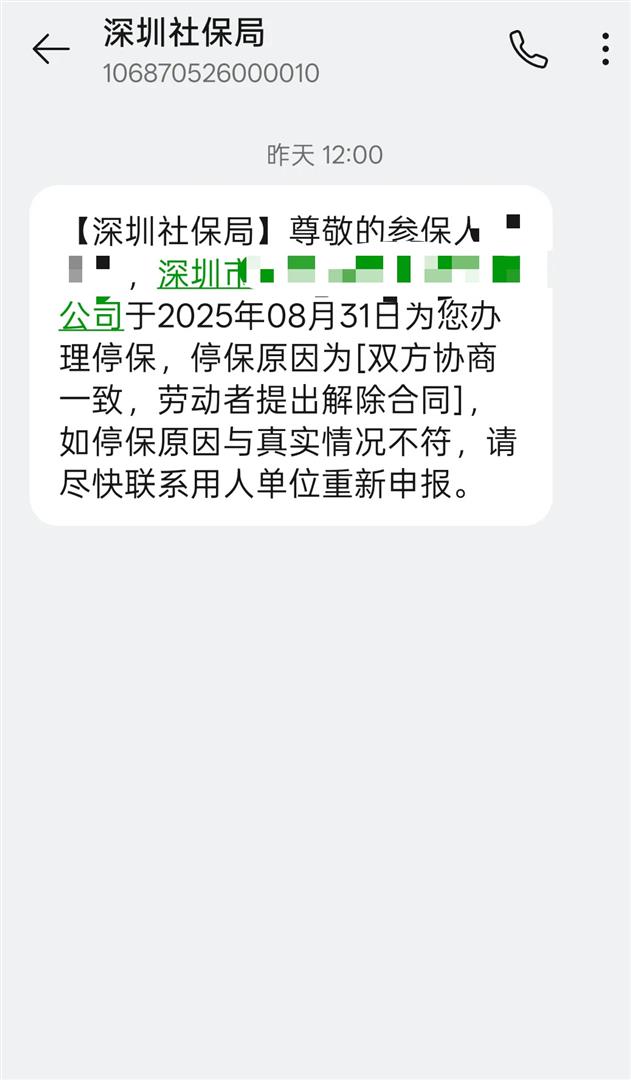Call 深圳社保局 with the phone icon
The width and height of the screenshot is (631, 1080).
point(528,49)
